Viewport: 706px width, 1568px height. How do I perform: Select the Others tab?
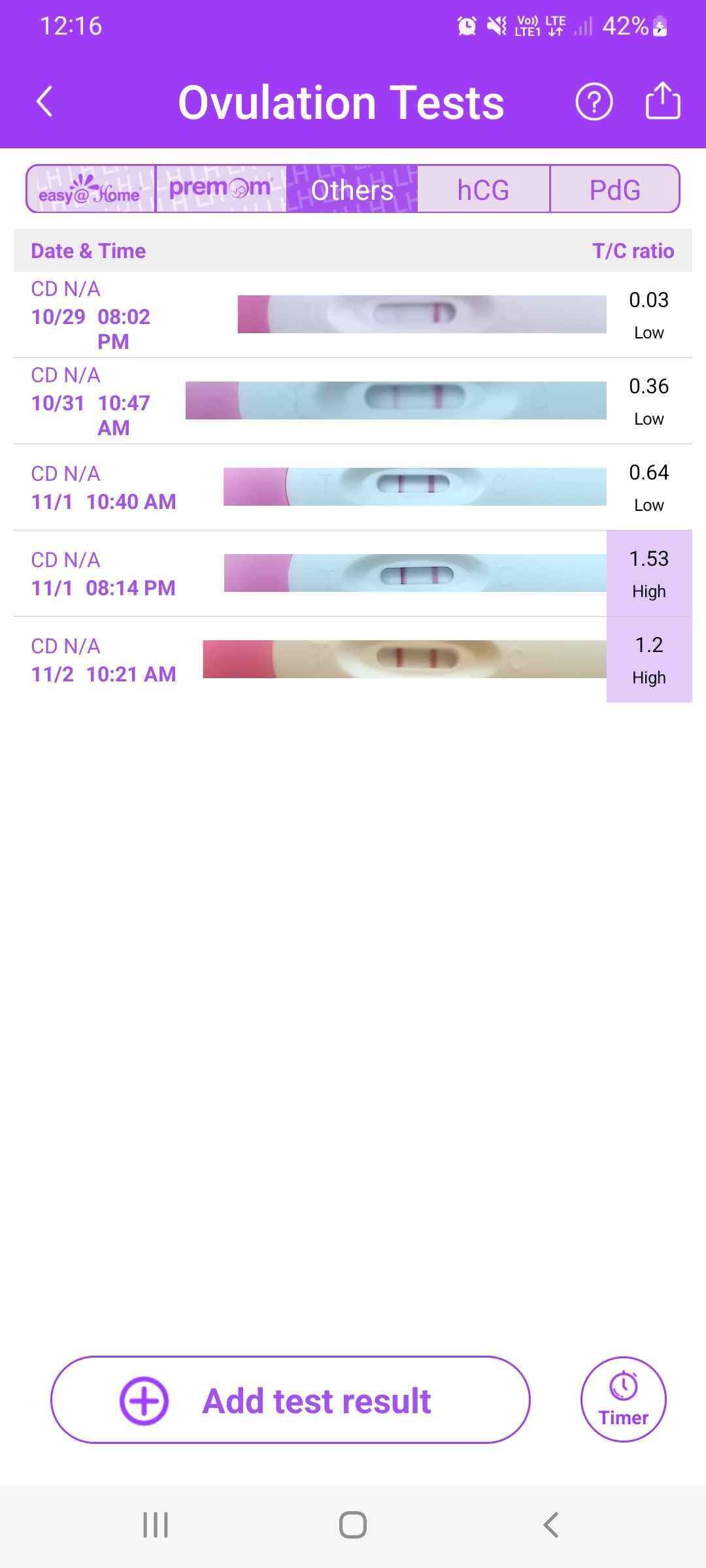pyautogui.click(x=352, y=189)
